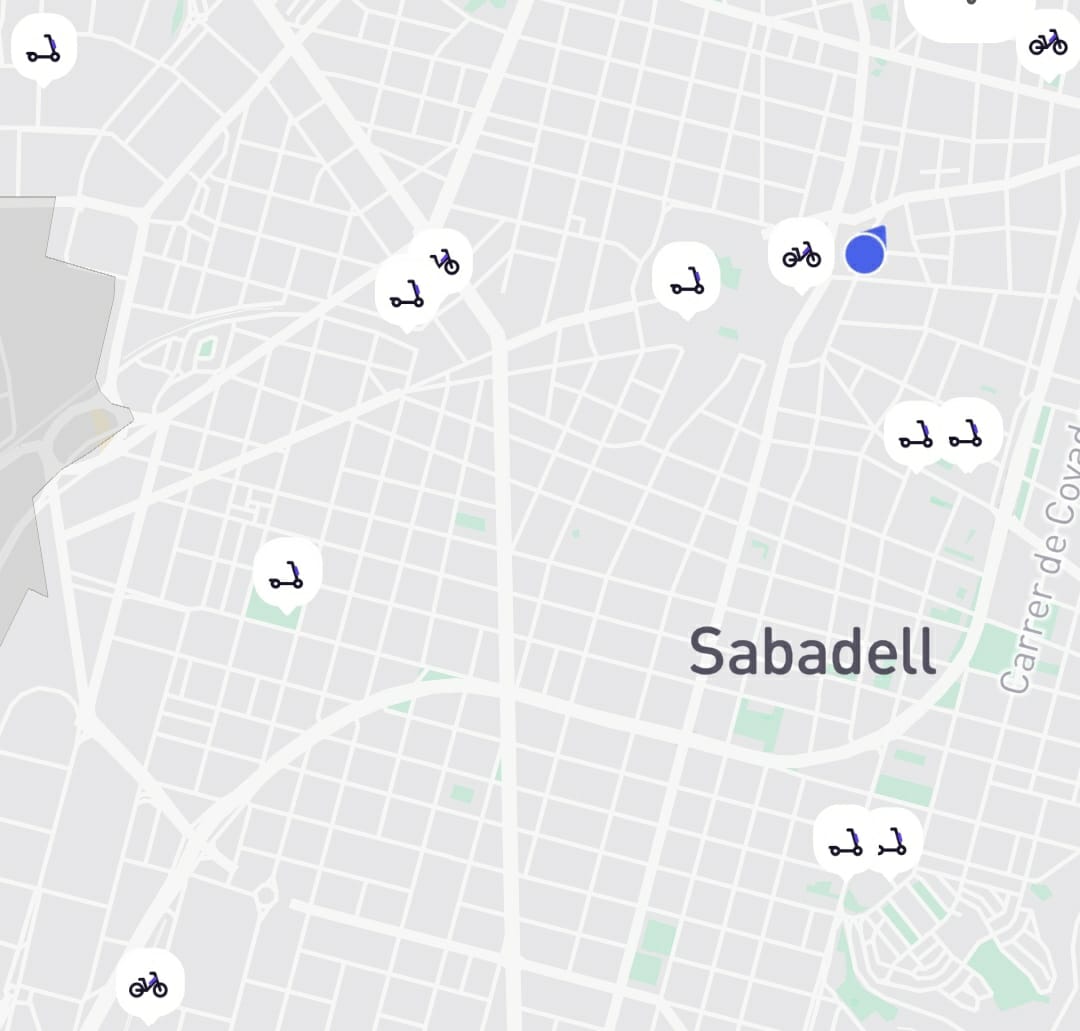The height and width of the screenshot is (1031, 1080).
Task: Select the scooter marker on the small green park
Action: point(287,575)
